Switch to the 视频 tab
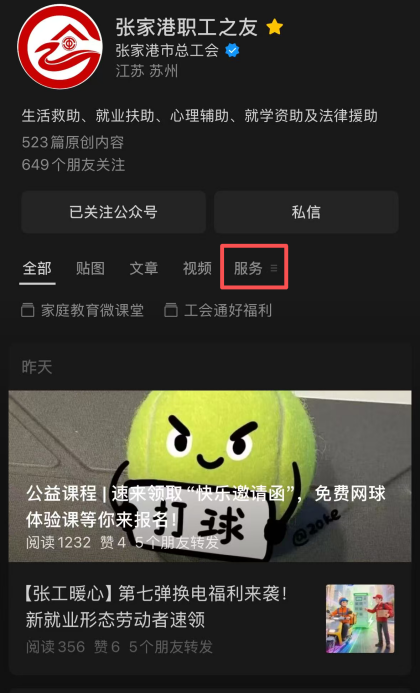 [x=197, y=268]
